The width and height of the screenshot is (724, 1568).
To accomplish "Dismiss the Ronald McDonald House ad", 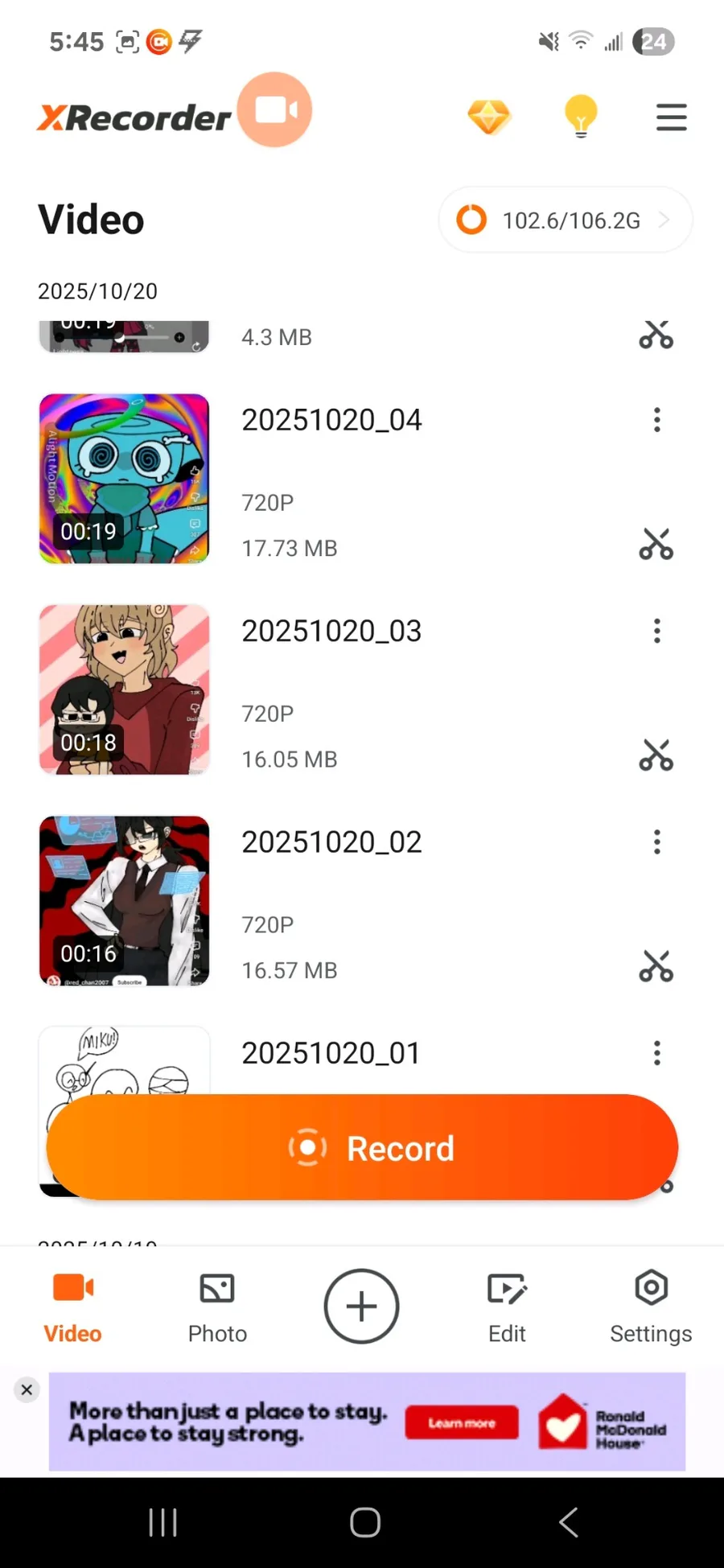I will pyautogui.click(x=27, y=1389).
